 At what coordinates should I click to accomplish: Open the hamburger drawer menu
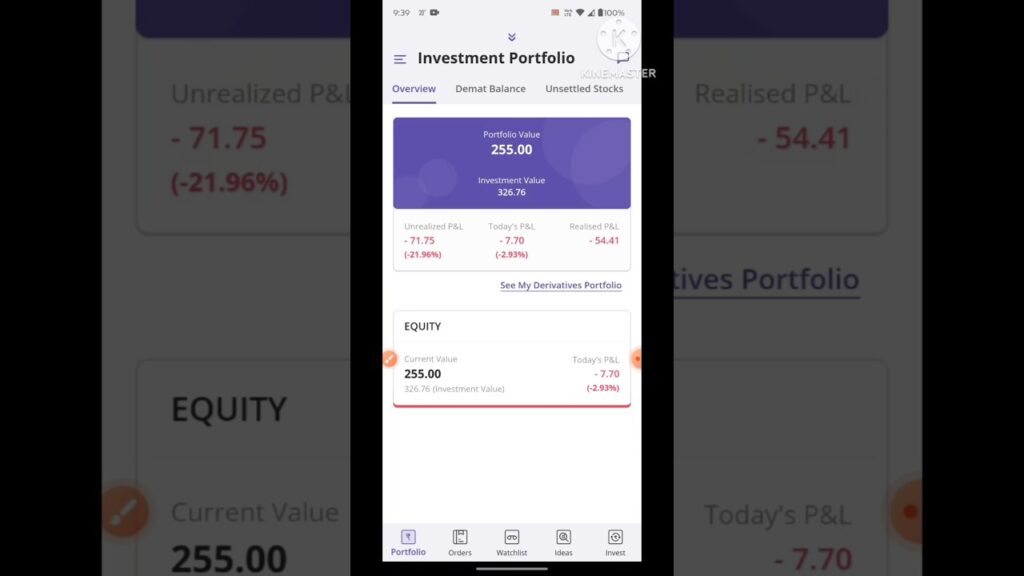coord(400,59)
